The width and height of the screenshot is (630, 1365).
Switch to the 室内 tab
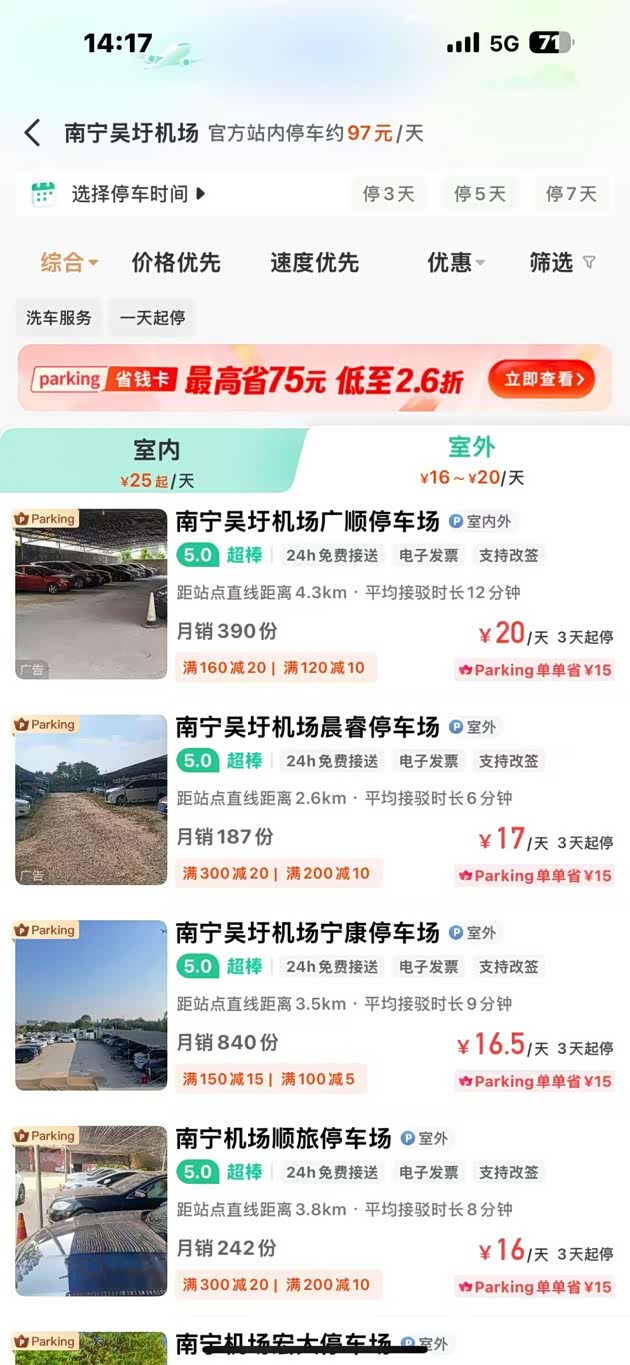tap(156, 461)
